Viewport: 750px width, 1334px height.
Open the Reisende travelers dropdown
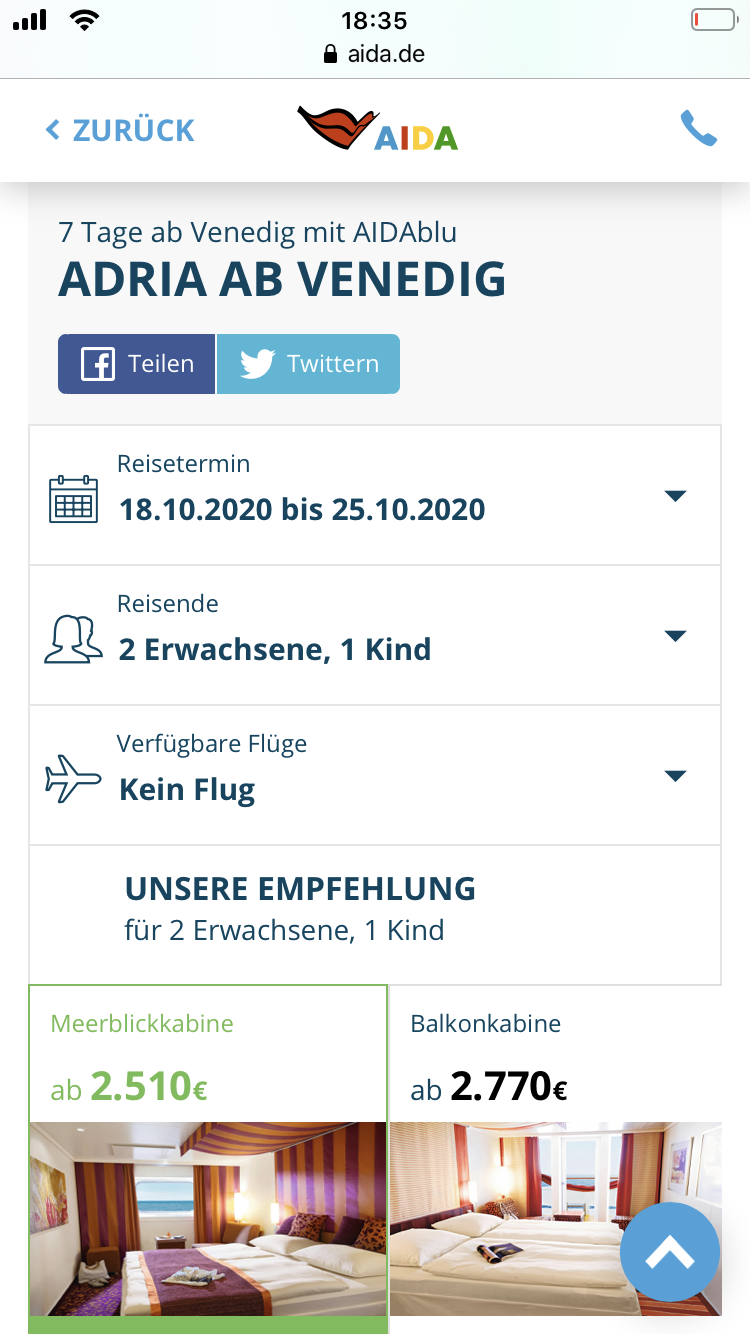pos(375,635)
